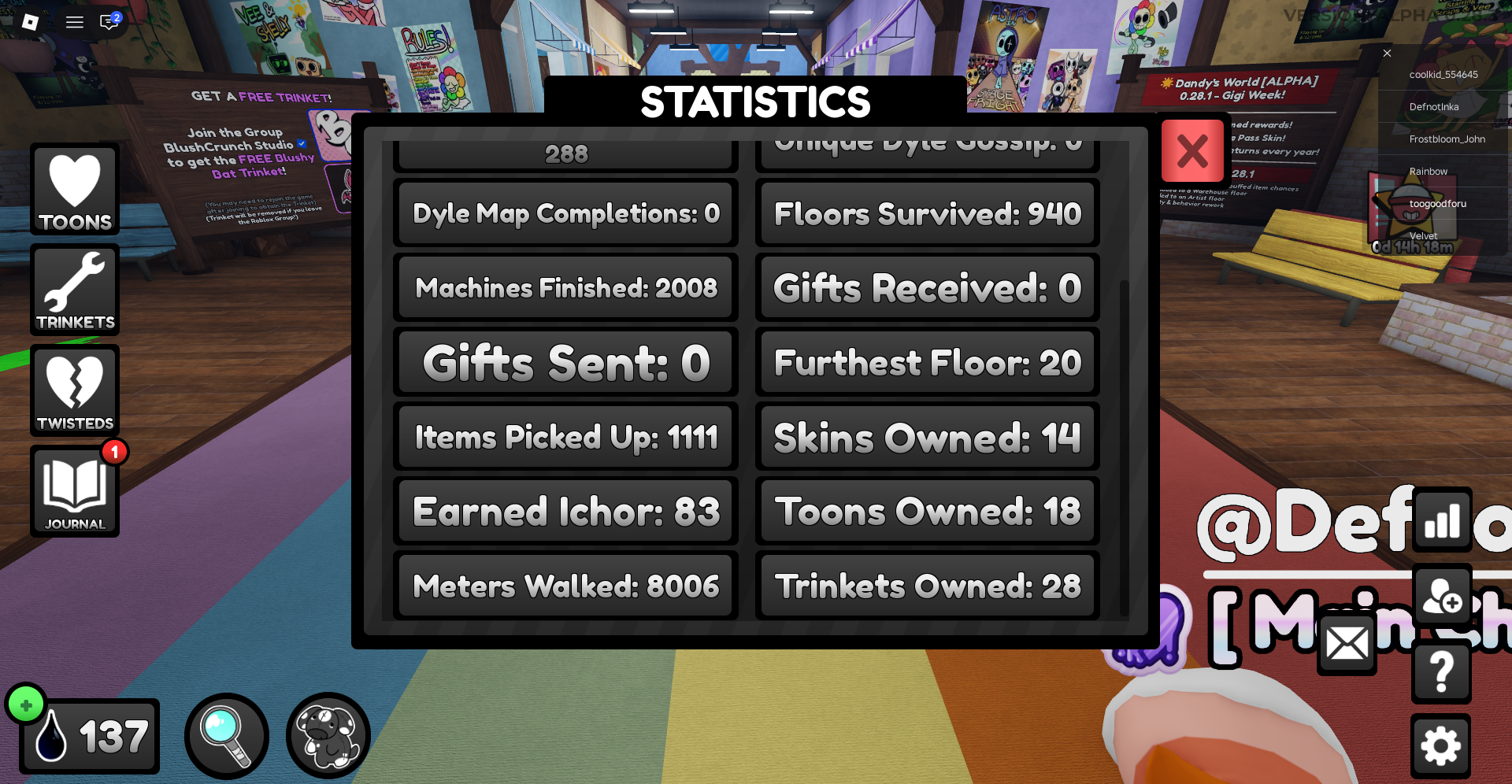Open the Toons menu

click(x=75, y=189)
